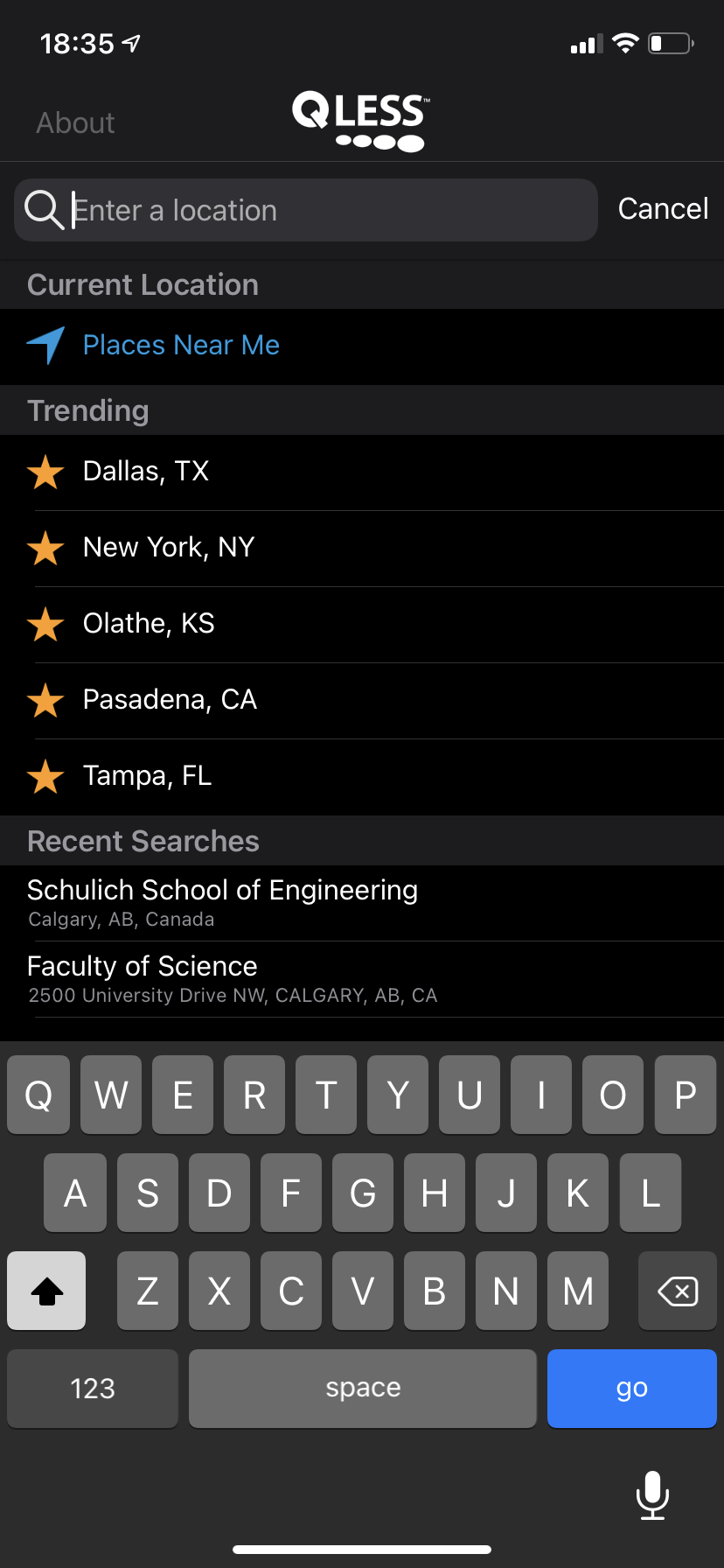Open recent search Faculty of Science
The height and width of the screenshot is (1568, 724).
(x=362, y=979)
